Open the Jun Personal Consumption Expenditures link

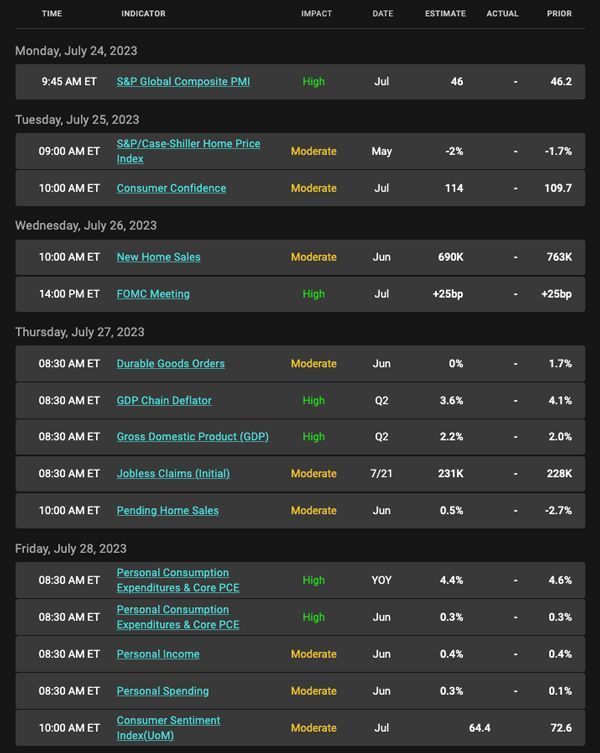click(x=178, y=617)
